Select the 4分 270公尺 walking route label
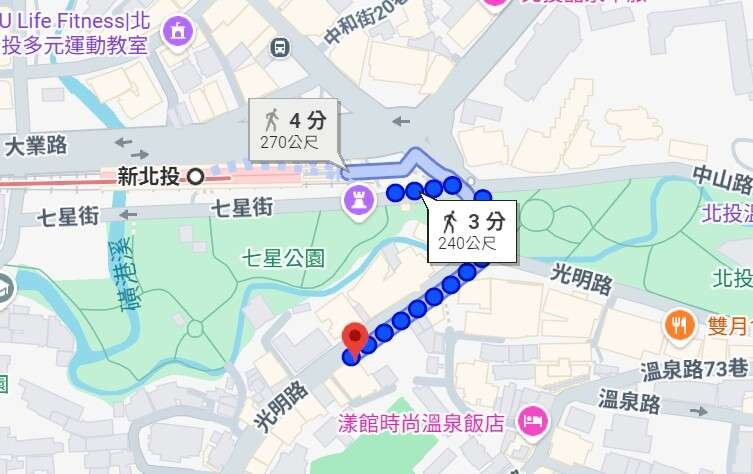The width and height of the screenshot is (753, 474). (293, 129)
